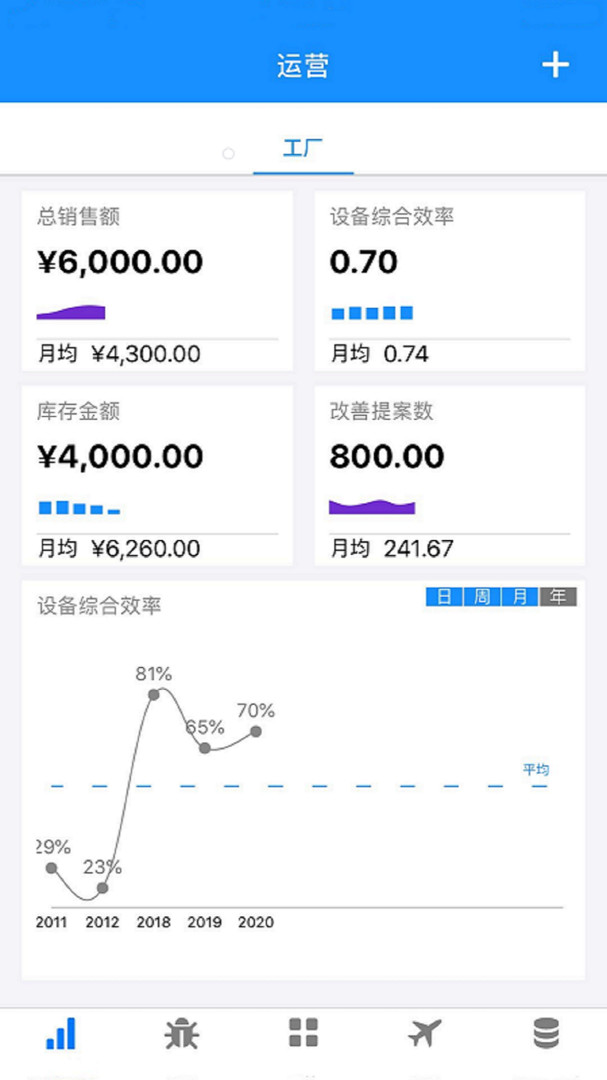Open the 总销售额 card
The width and height of the screenshot is (607, 1080).
tap(157, 281)
